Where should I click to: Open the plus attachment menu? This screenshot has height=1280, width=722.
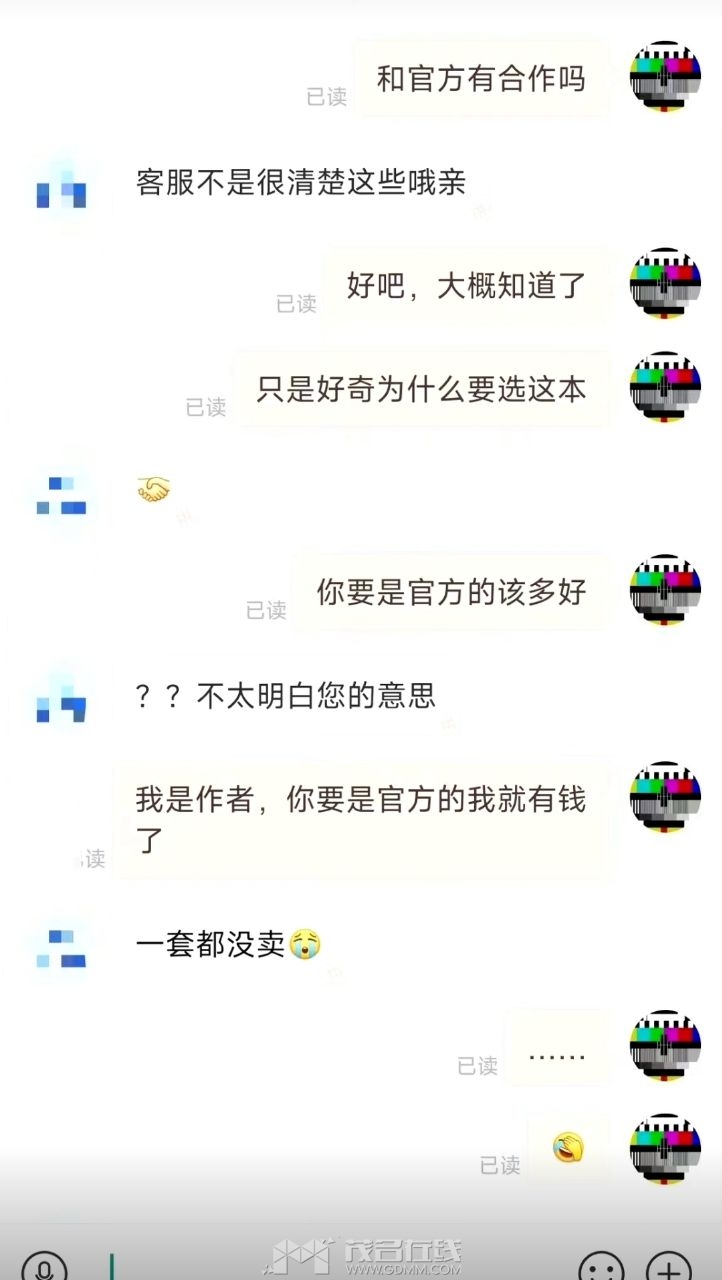(x=670, y=1268)
